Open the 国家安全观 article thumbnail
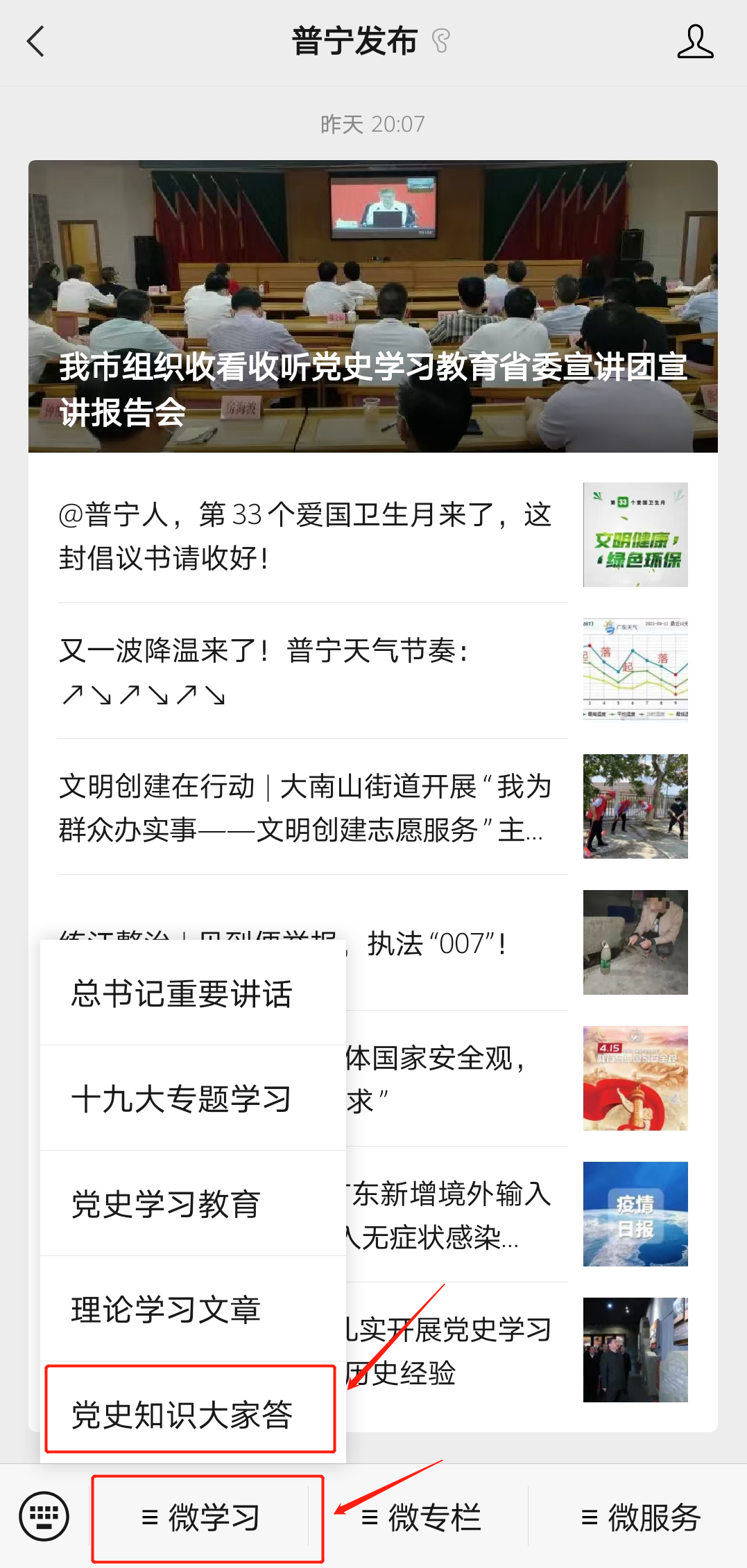747x1568 pixels. coord(635,1078)
